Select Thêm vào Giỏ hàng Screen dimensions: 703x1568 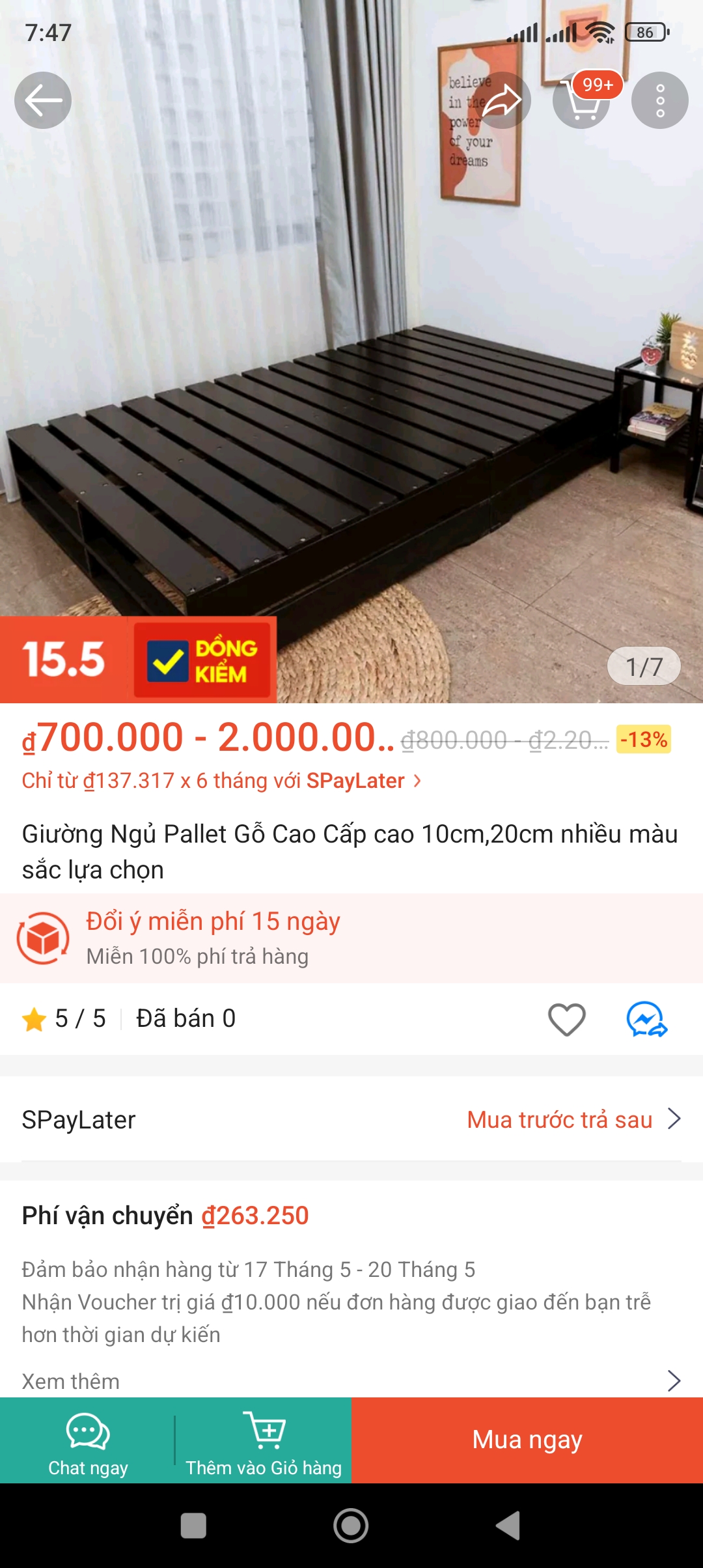pyautogui.click(x=264, y=1440)
